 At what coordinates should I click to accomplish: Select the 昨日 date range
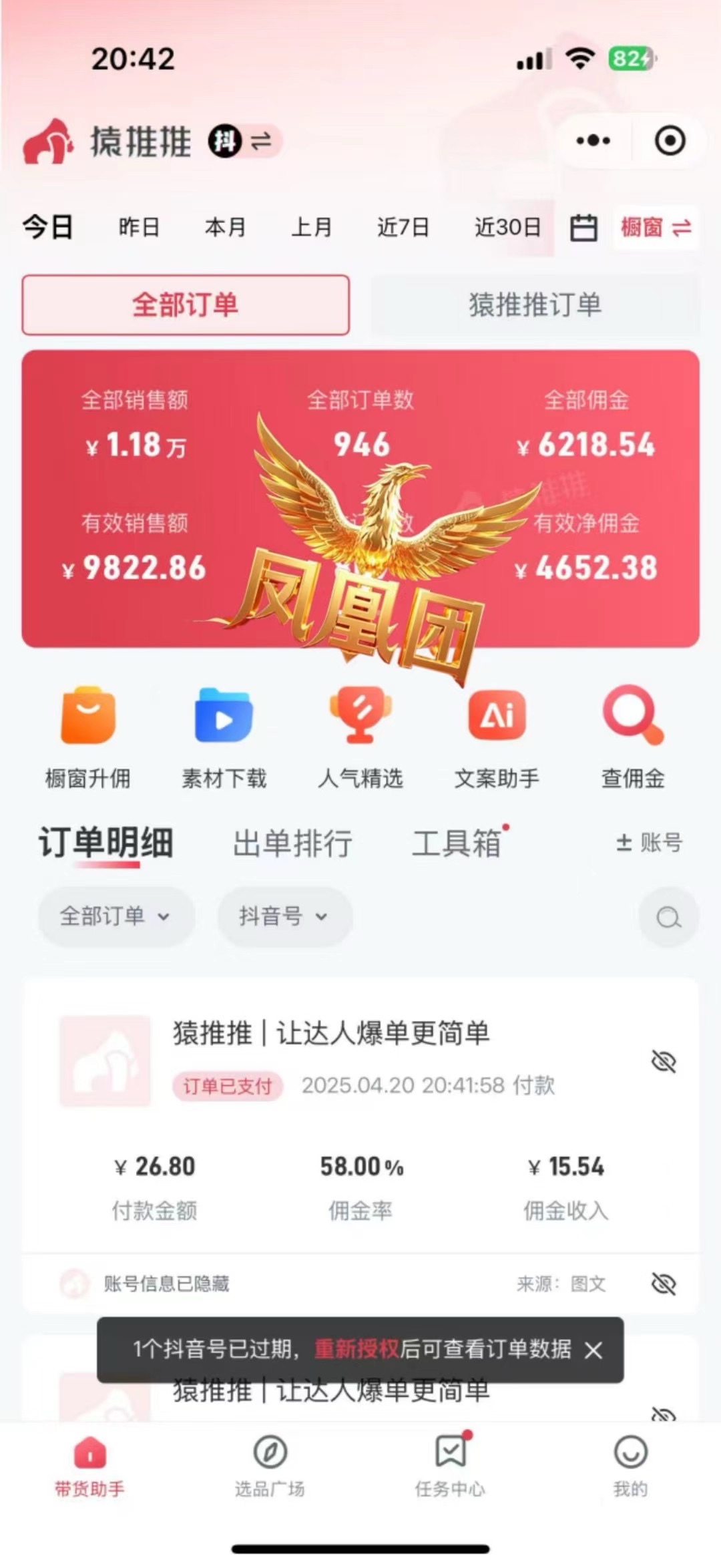[x=139, y=228]
